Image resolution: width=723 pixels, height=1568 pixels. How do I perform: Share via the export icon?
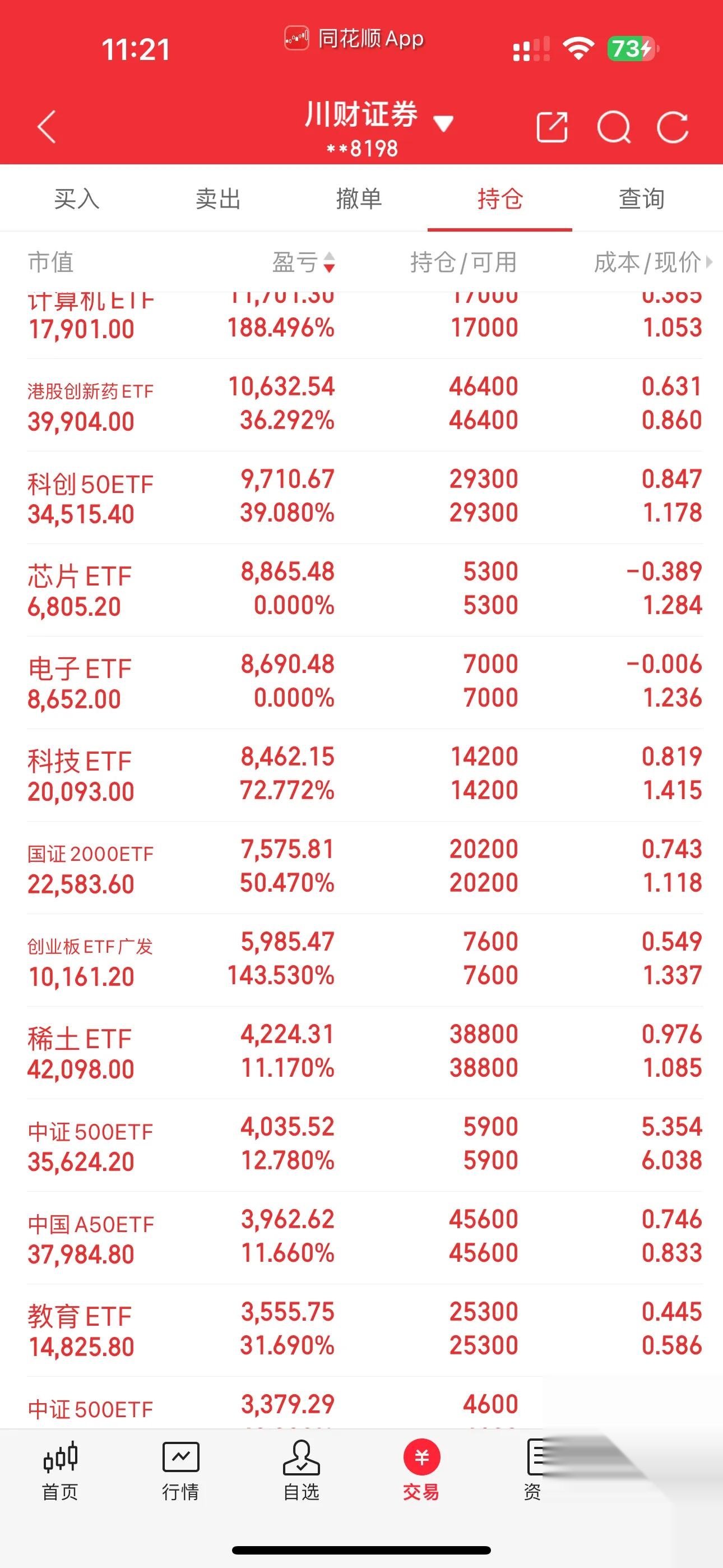(552, 127)
